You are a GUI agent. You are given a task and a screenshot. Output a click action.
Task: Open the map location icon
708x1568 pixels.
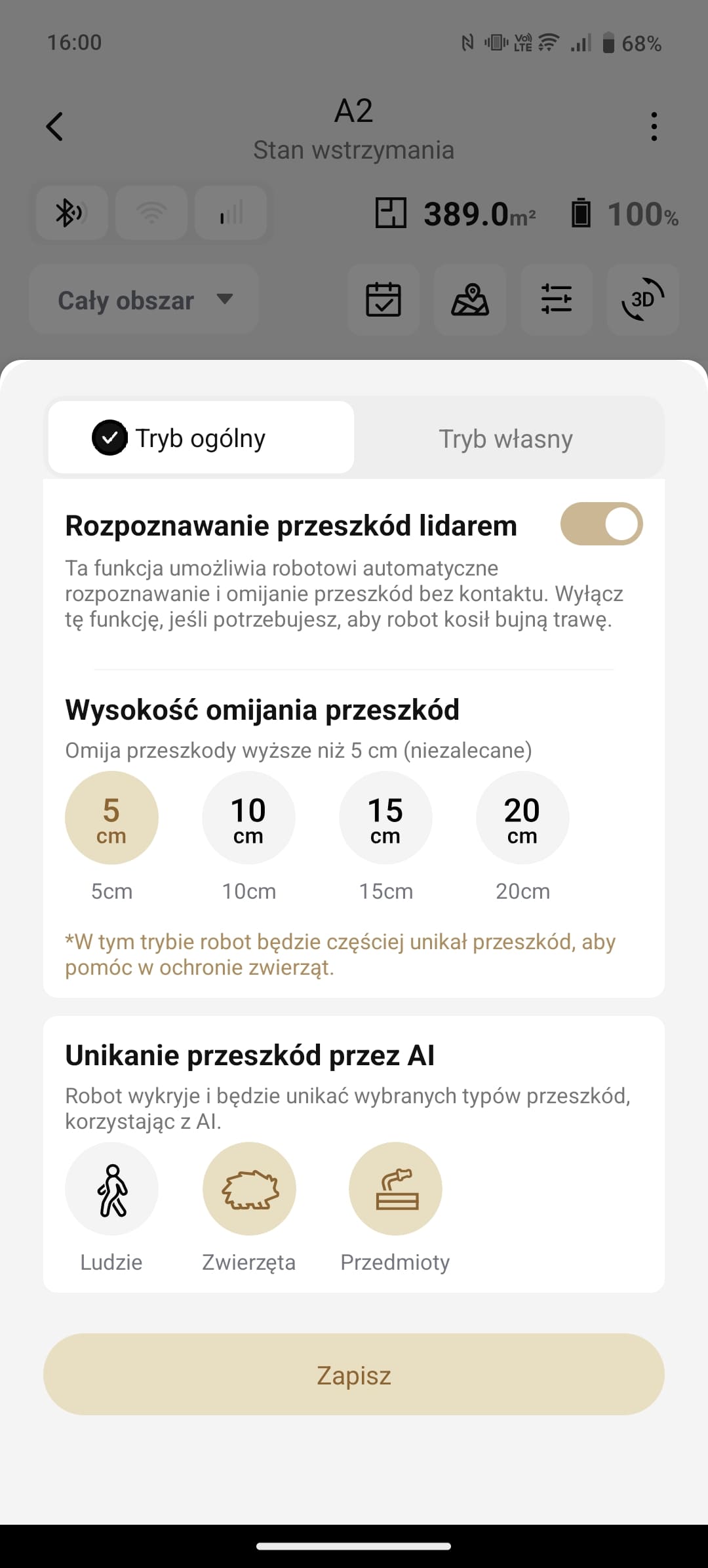tap(470, 300)
